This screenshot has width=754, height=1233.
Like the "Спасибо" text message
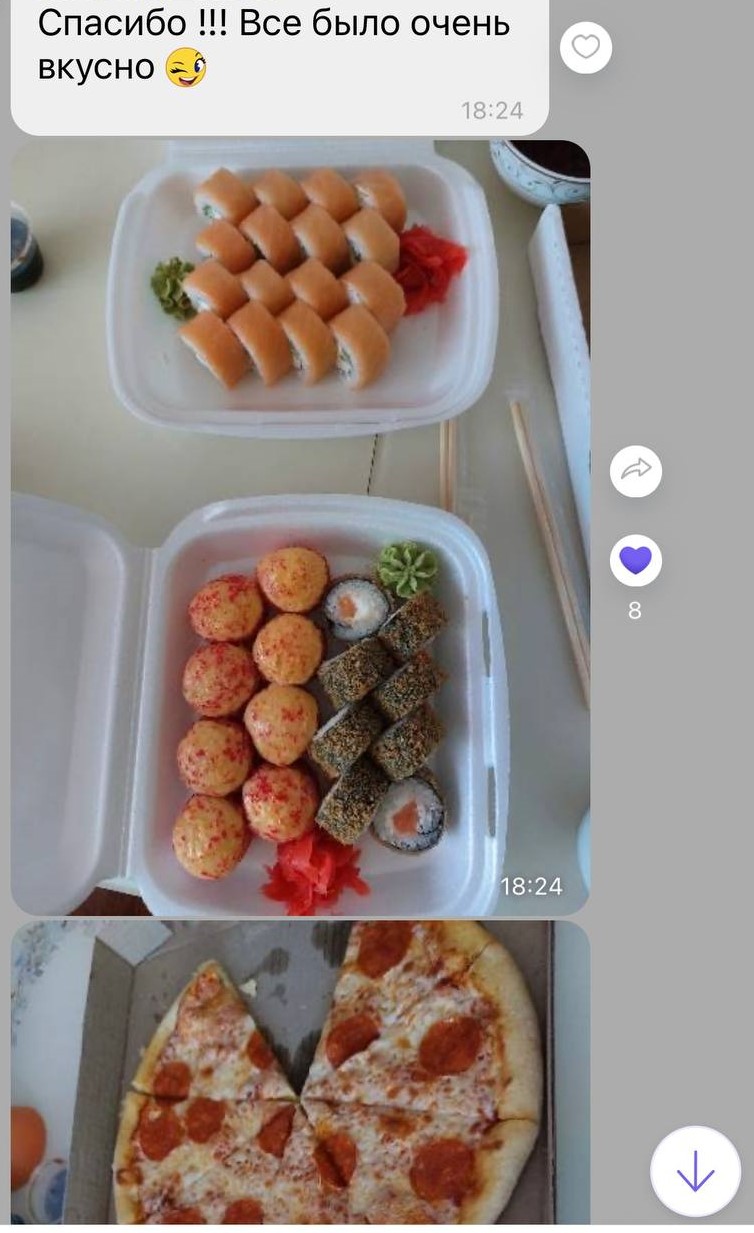(x=585, y=47)
